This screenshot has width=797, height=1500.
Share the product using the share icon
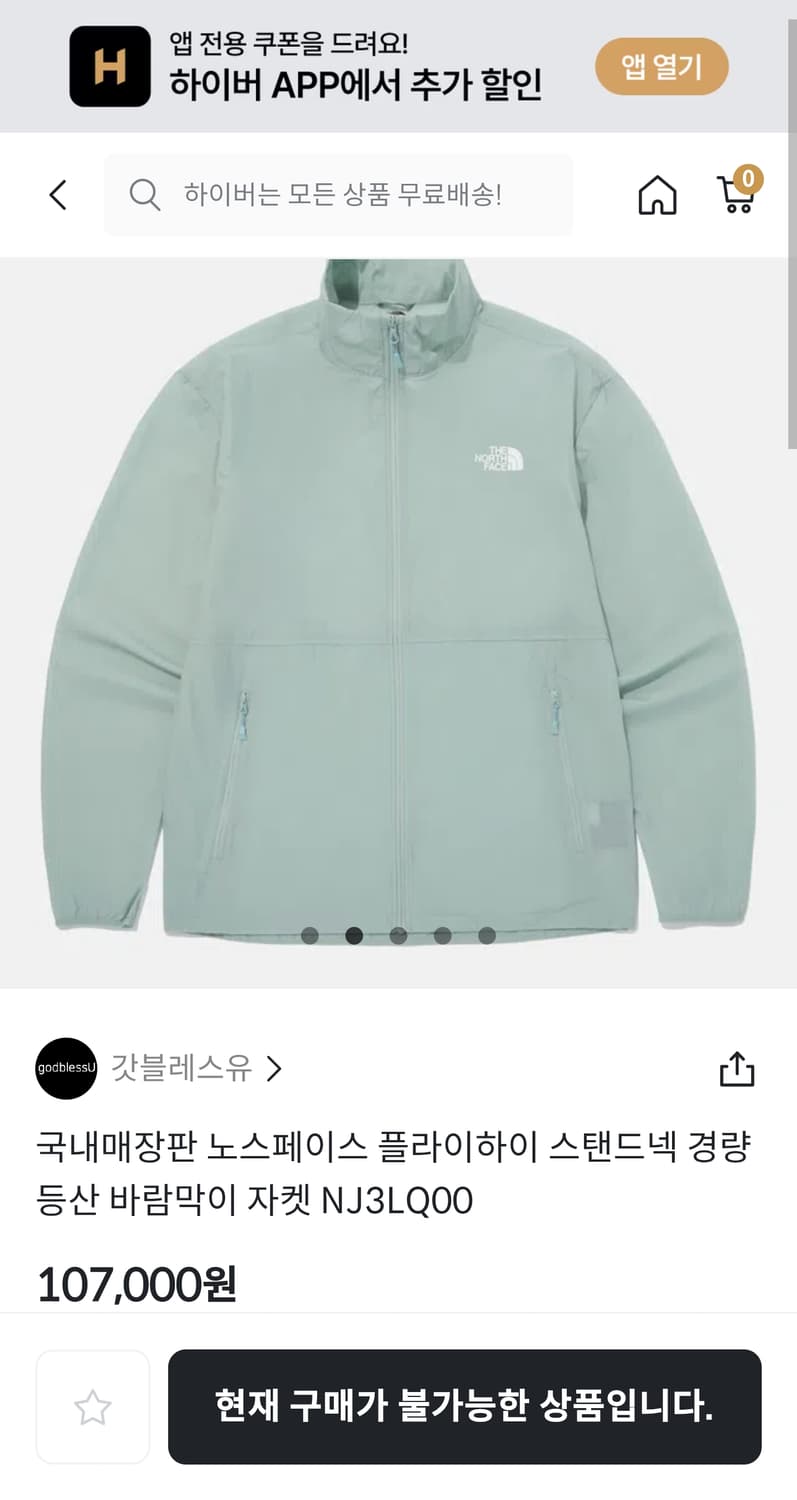click(737, 1068)
